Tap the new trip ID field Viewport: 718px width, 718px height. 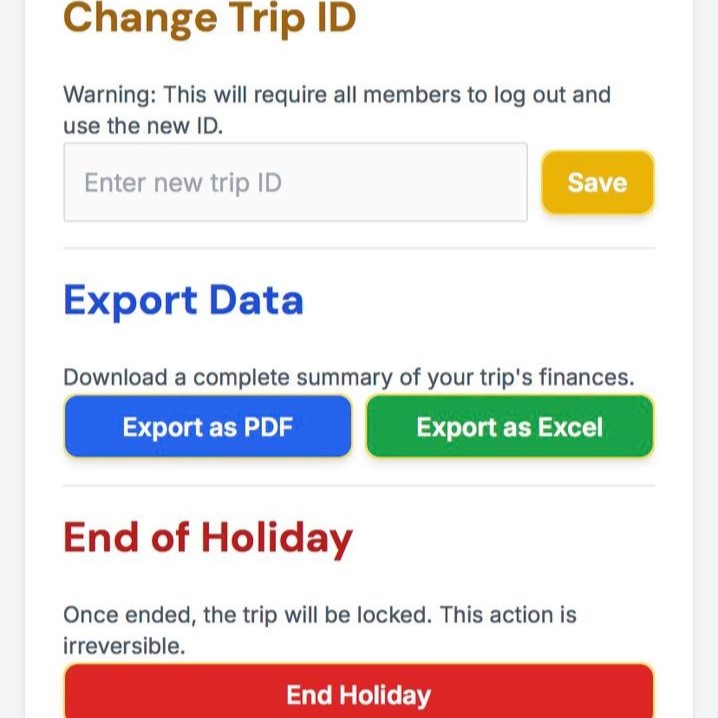[295, 183]
